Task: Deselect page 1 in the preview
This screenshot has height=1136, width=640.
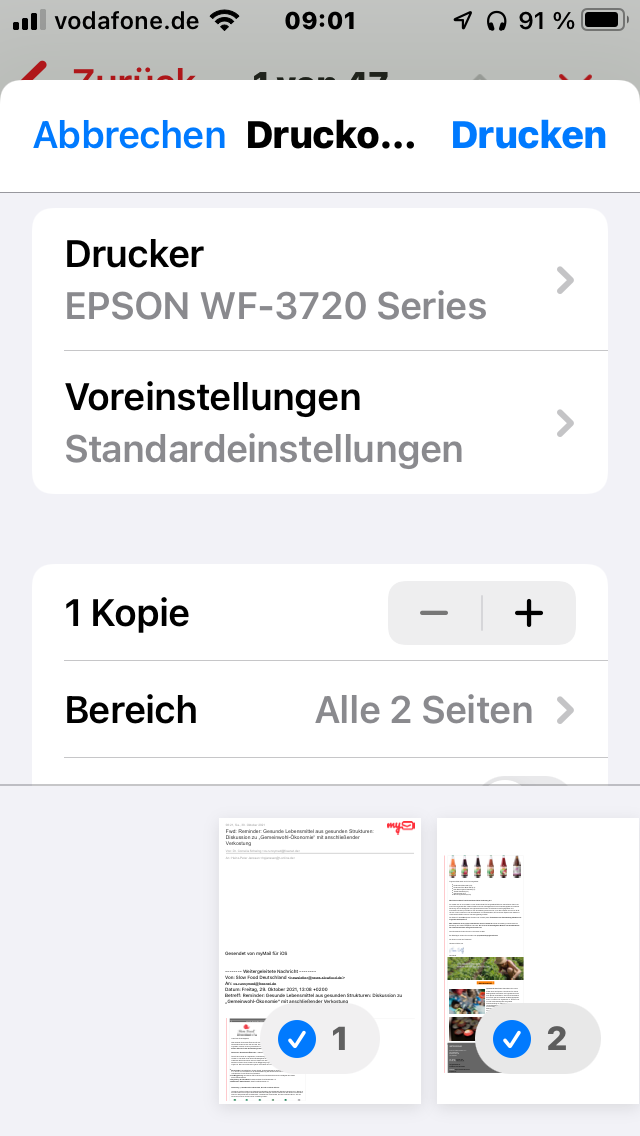Action: (297, 1040)
